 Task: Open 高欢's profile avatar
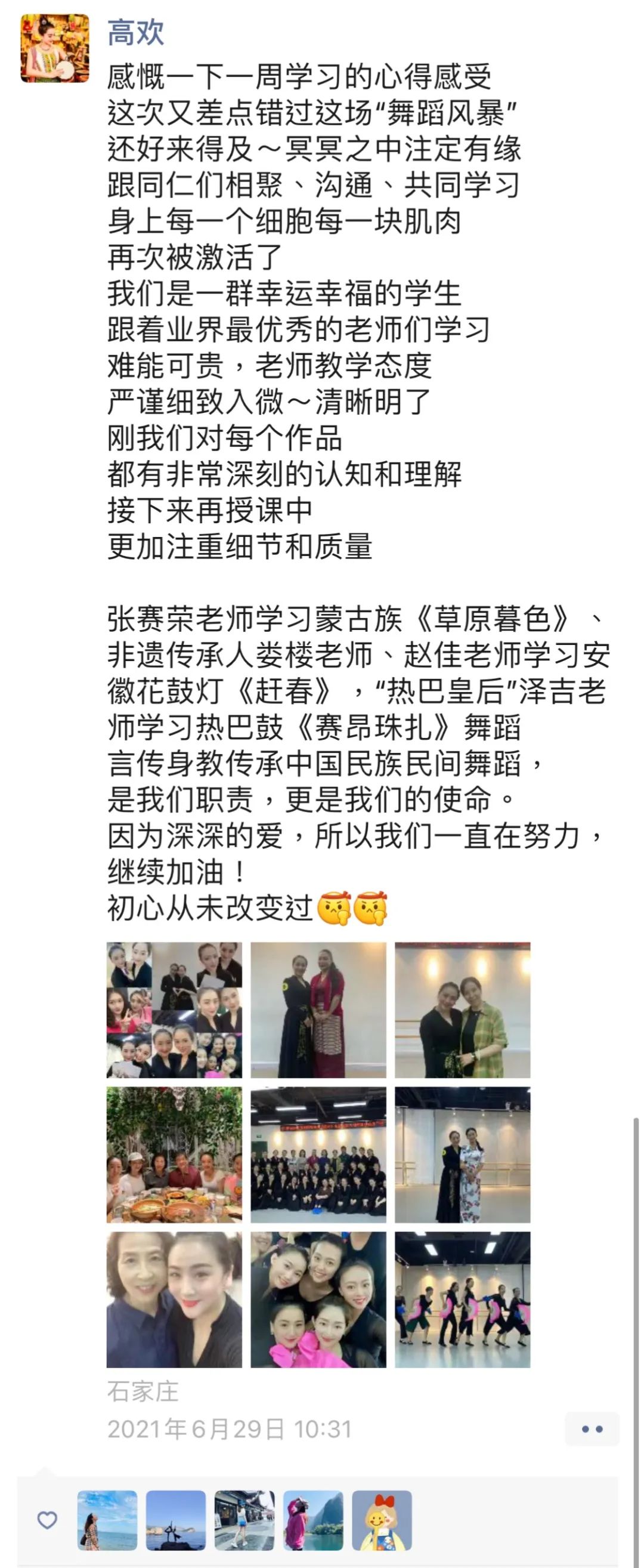click(x=55, y=48)
